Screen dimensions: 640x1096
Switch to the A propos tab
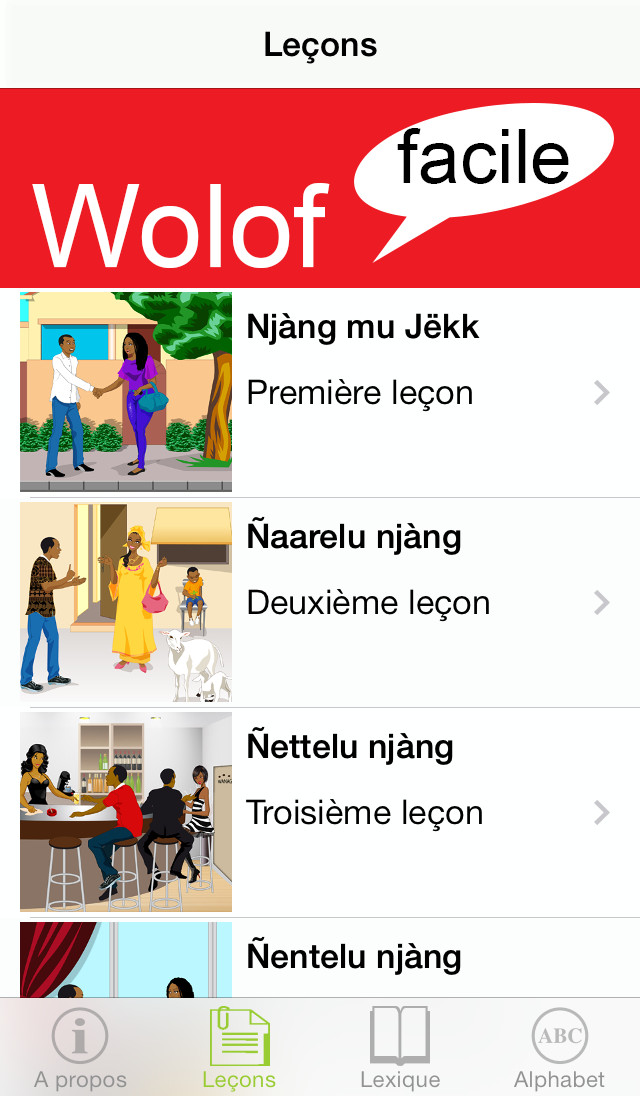80,1048
